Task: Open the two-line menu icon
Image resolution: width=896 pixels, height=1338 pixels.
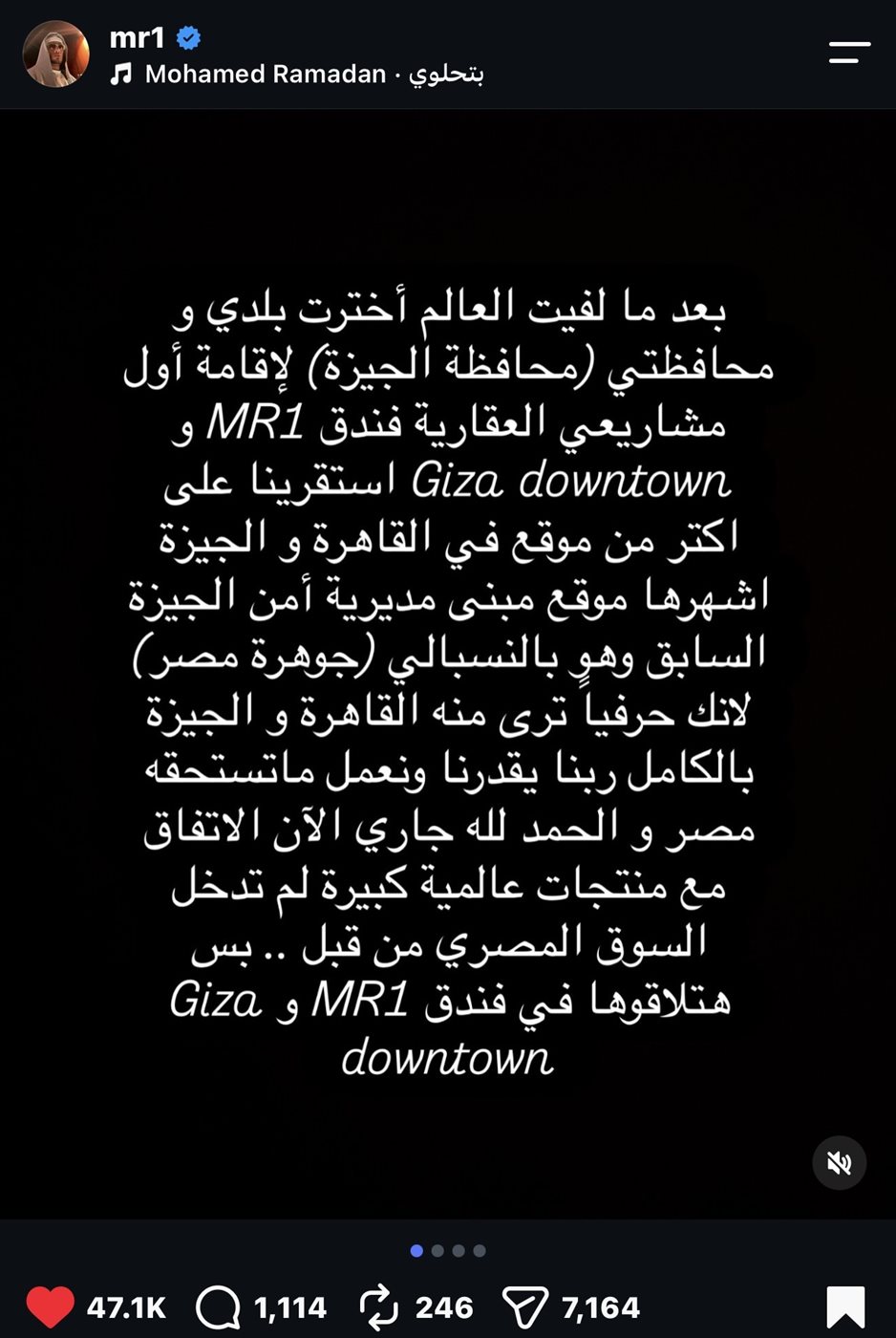Action: click(x=849, y=53)
